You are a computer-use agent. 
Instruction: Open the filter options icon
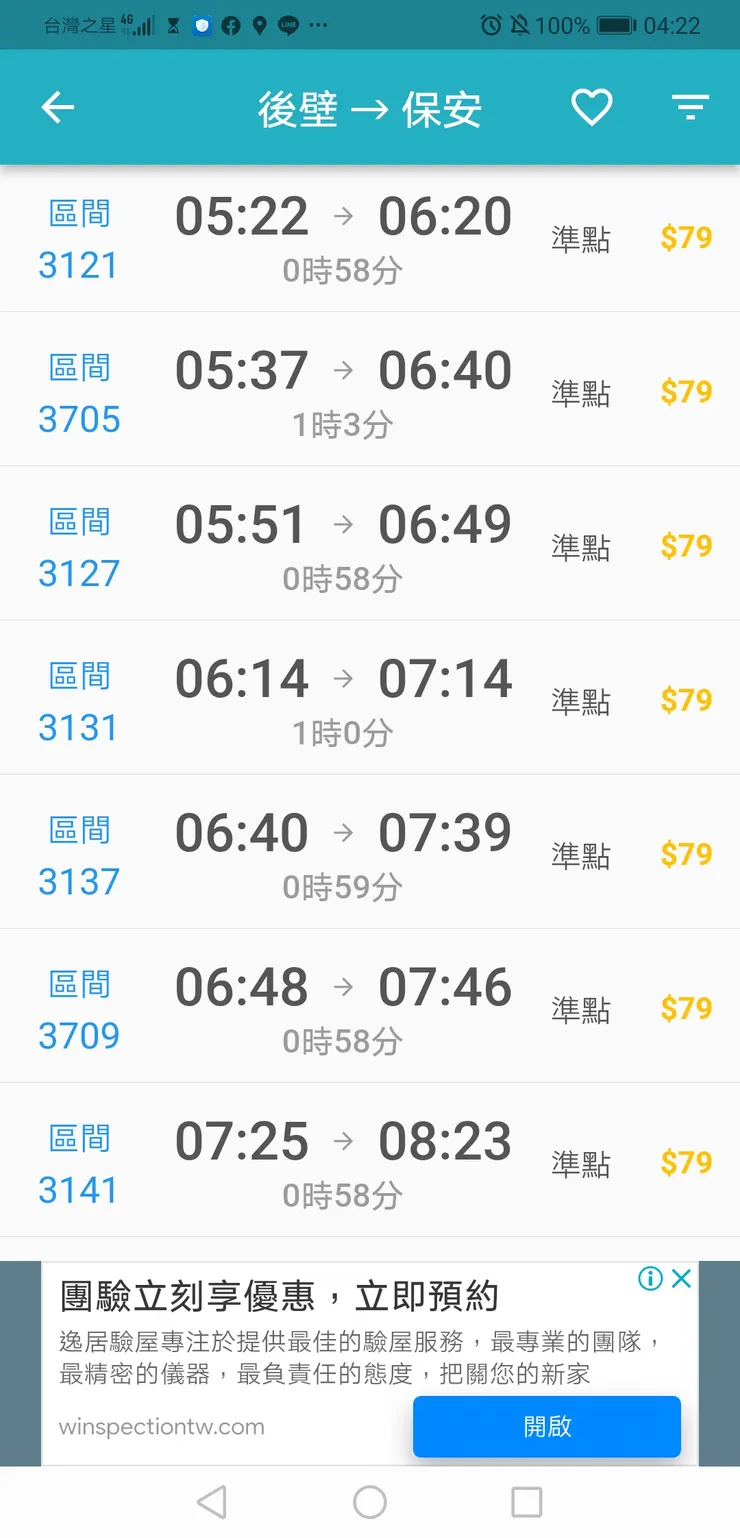690,107
